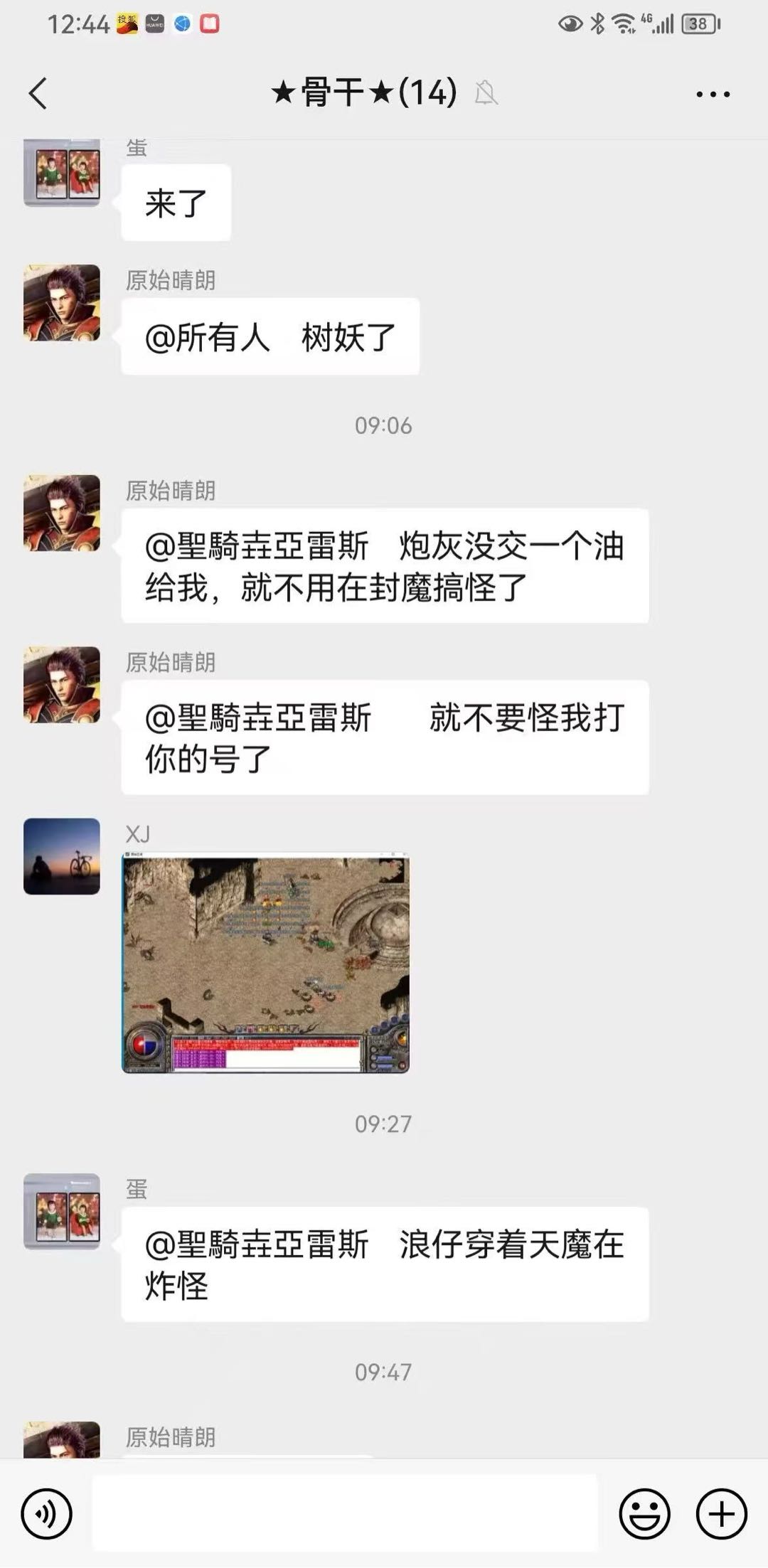Viewport: 768px width, 1568px height.
Task: View 蛋's avatar beside the 浪仔穿着天魔 message
Action: point(62,1212)
